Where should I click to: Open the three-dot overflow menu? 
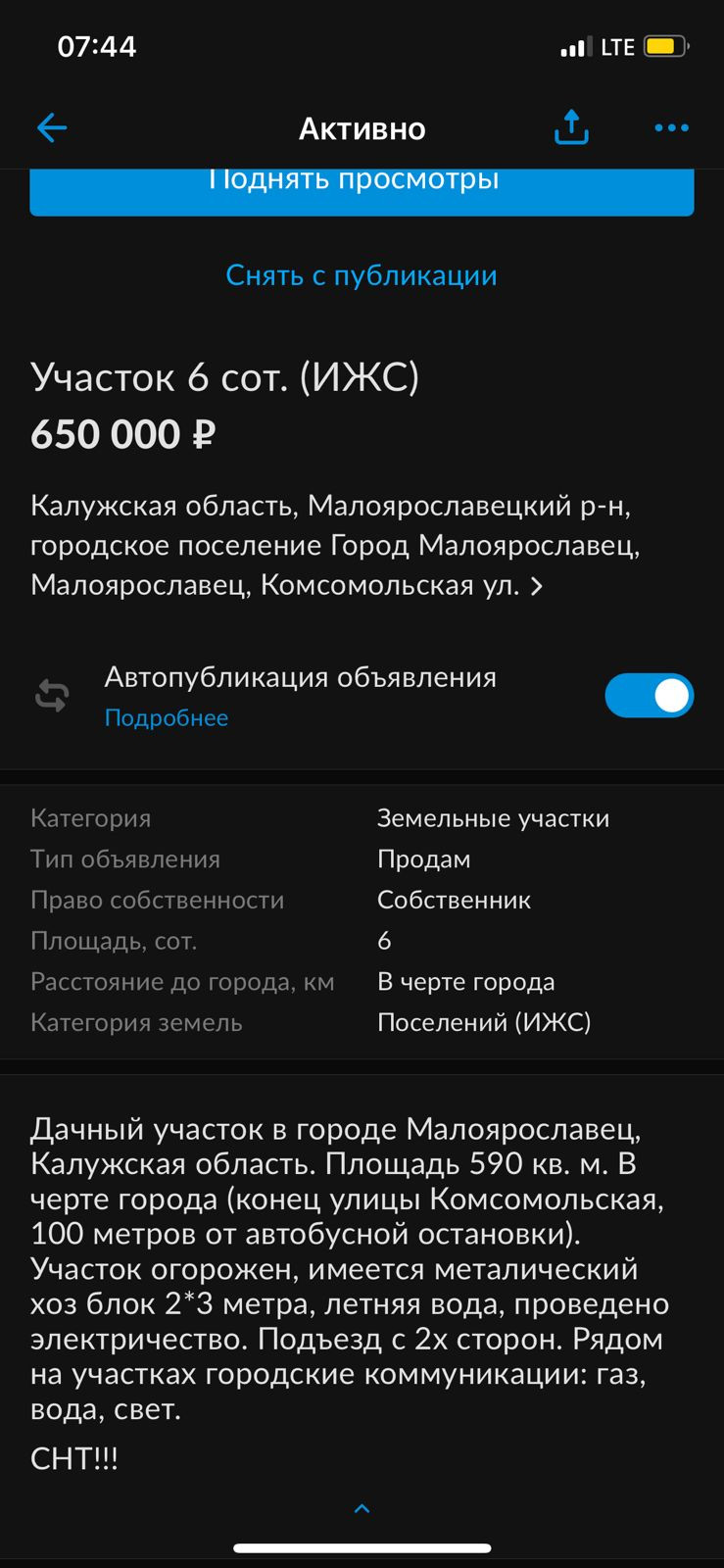[x=671, y=127]
